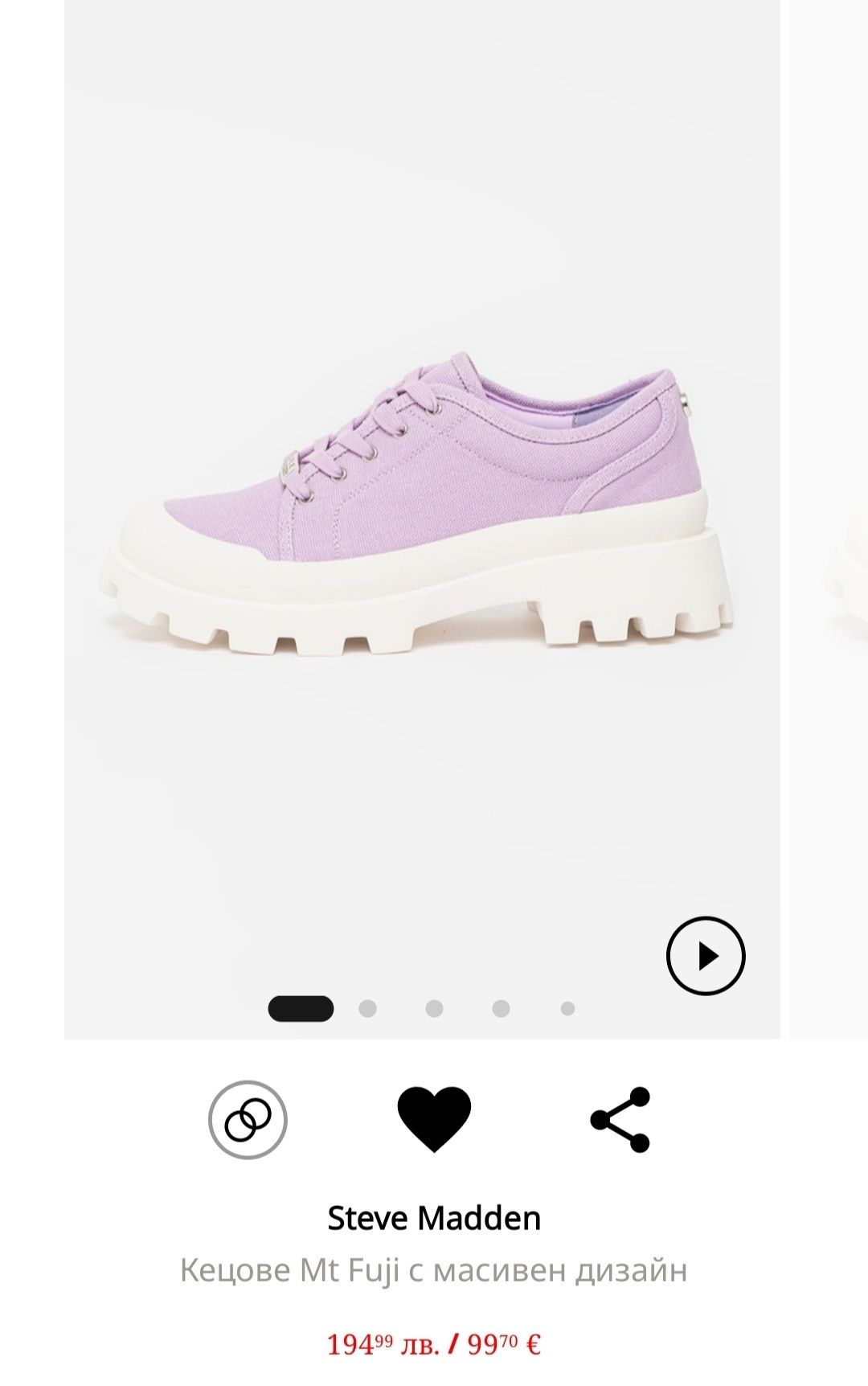Viewport: 868px width, 1386px height.
Task: Open the purple sneaker image
Action: point(418,498)
